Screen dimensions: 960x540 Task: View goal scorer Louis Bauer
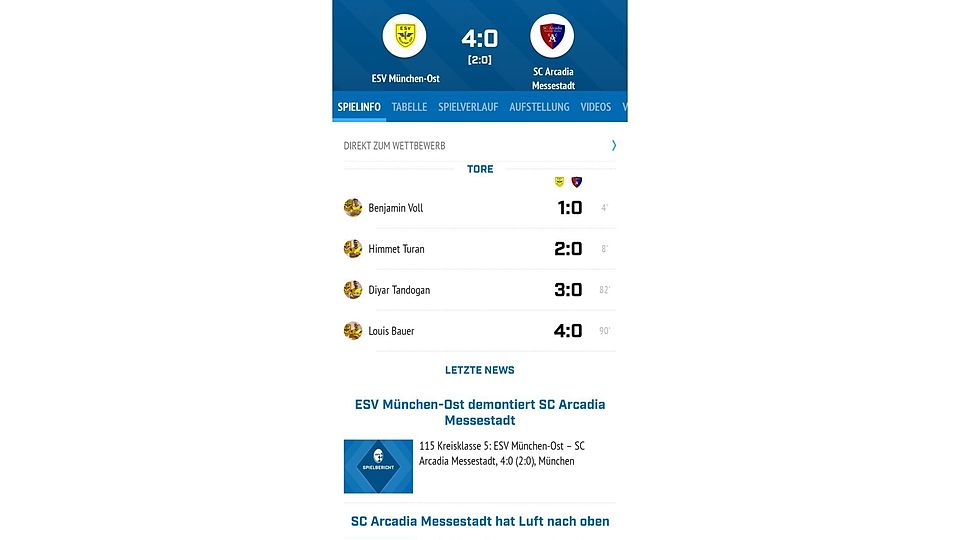tap(391, 331)
